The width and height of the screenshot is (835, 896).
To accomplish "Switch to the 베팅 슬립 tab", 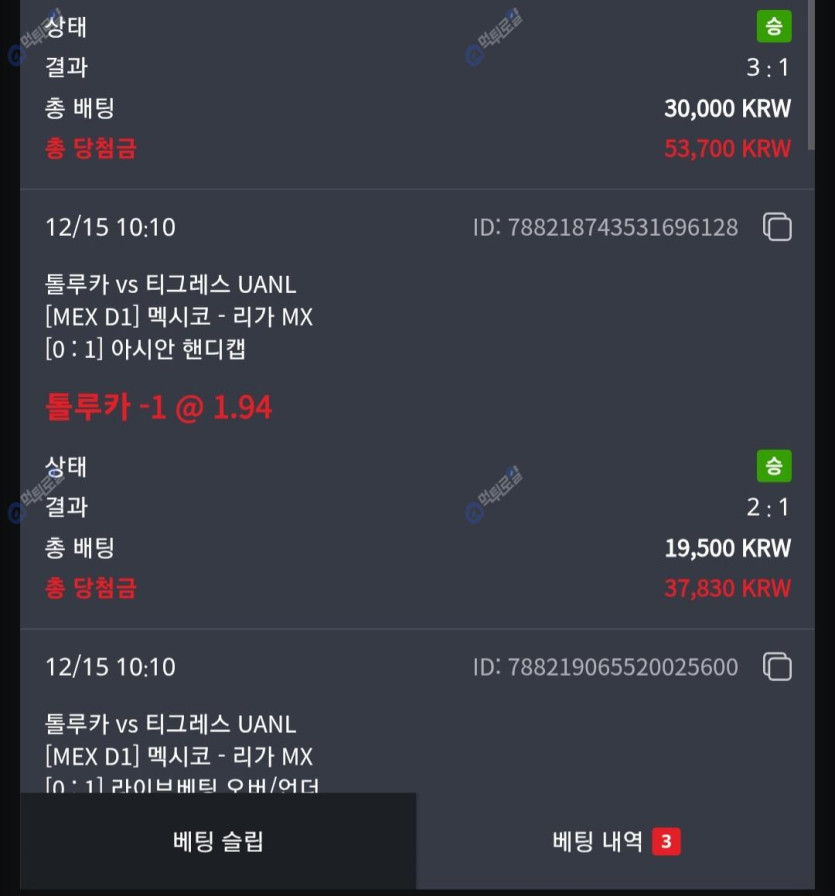I will click(x=218, y=841).
